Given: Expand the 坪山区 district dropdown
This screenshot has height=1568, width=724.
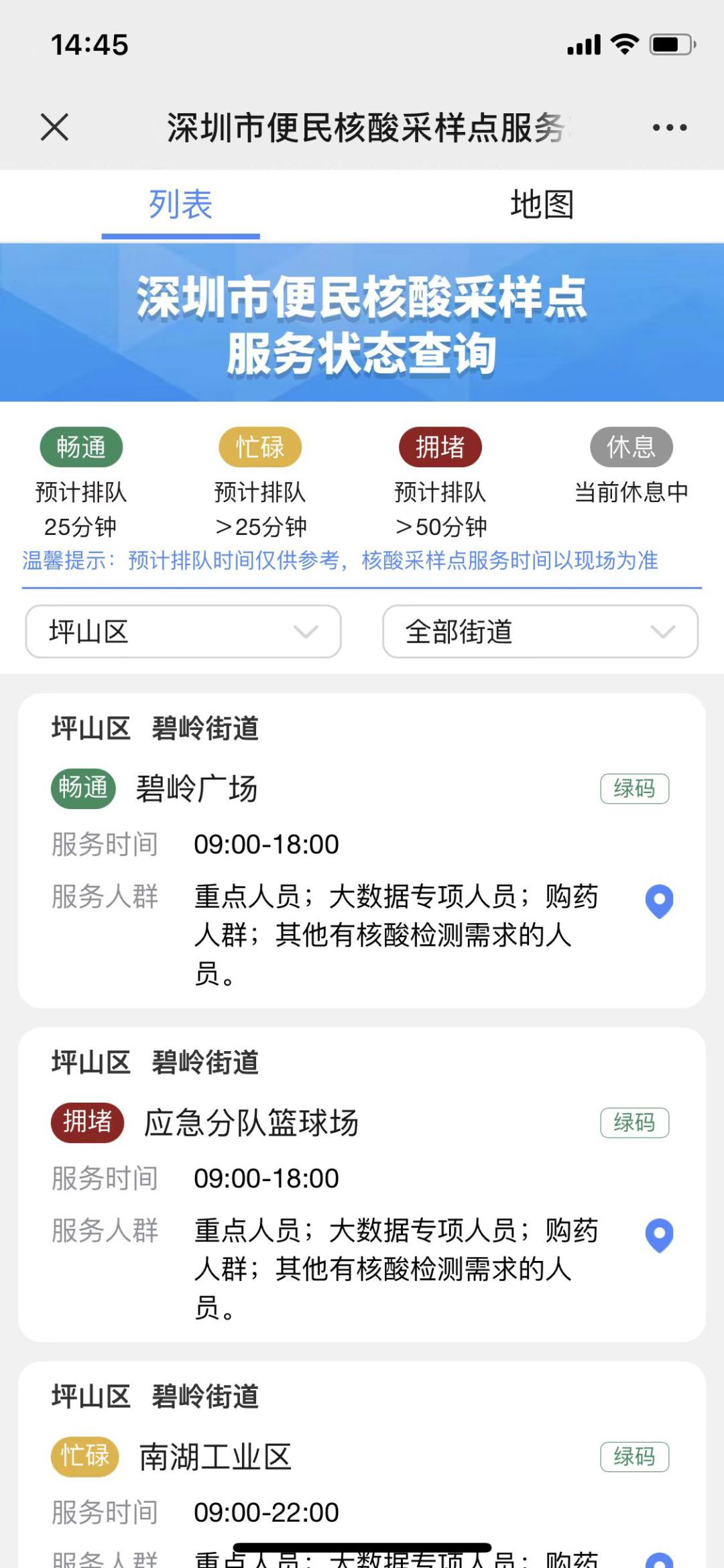Looking at the screenshot, I should [183, 631].
